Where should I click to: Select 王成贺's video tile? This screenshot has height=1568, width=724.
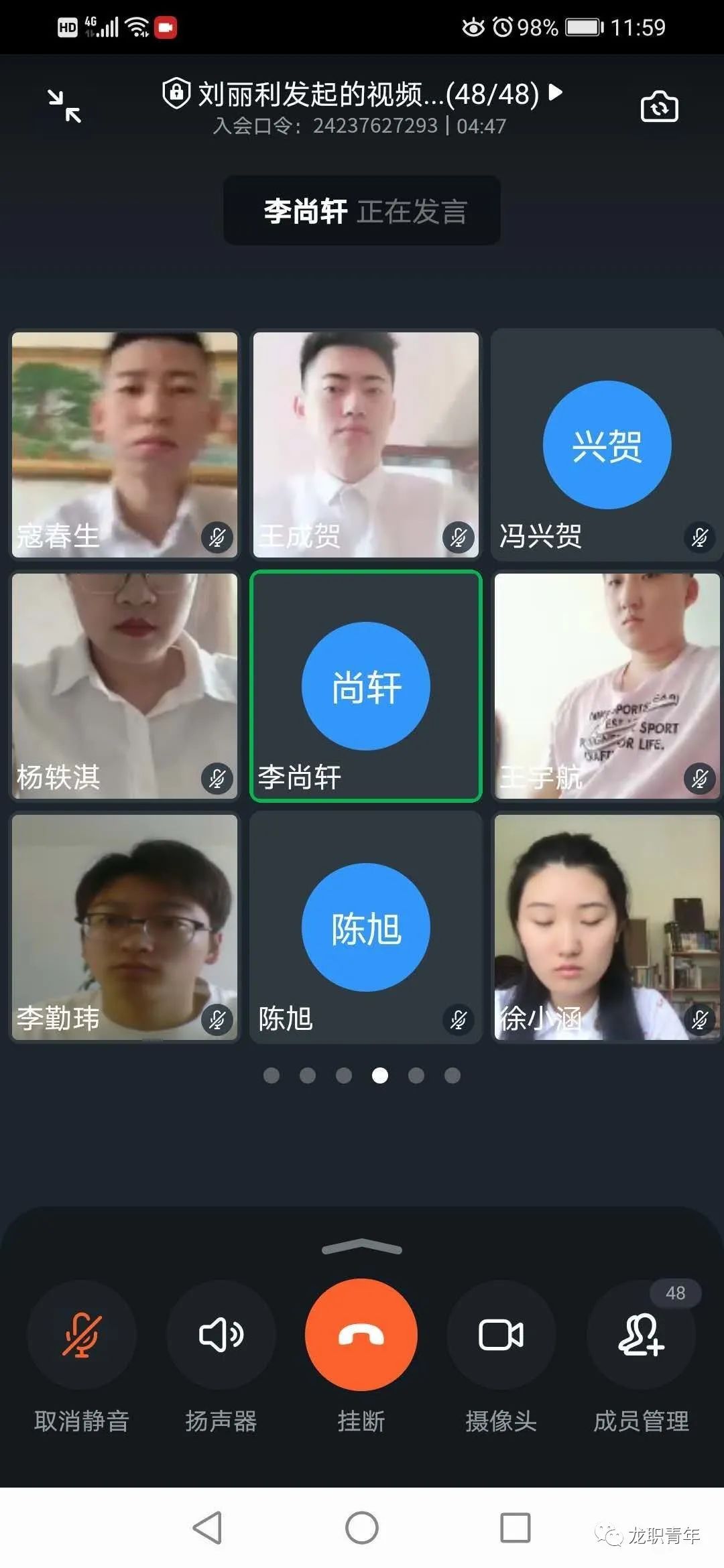pyautogui.click(x=366, y=444)
